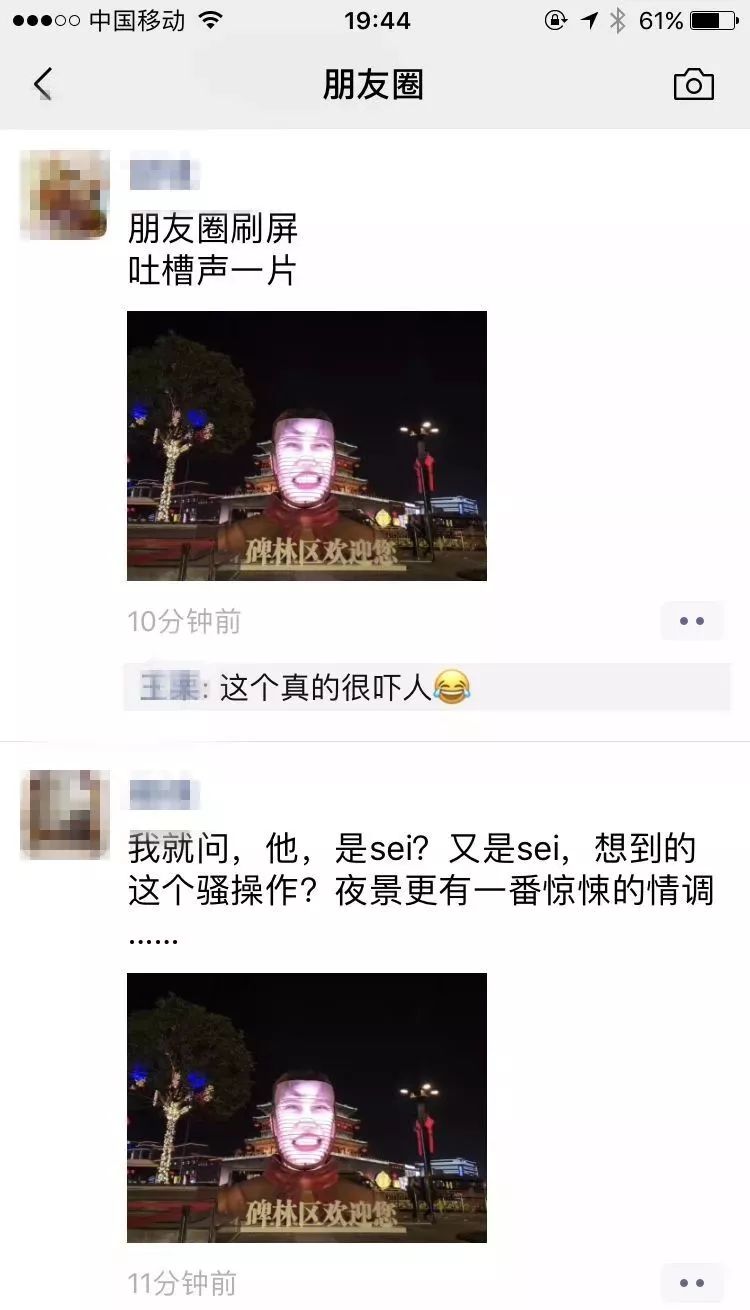The image size is (750, 1310).
Task: Open the camera to post a moment
Action: tap(693, 84)
